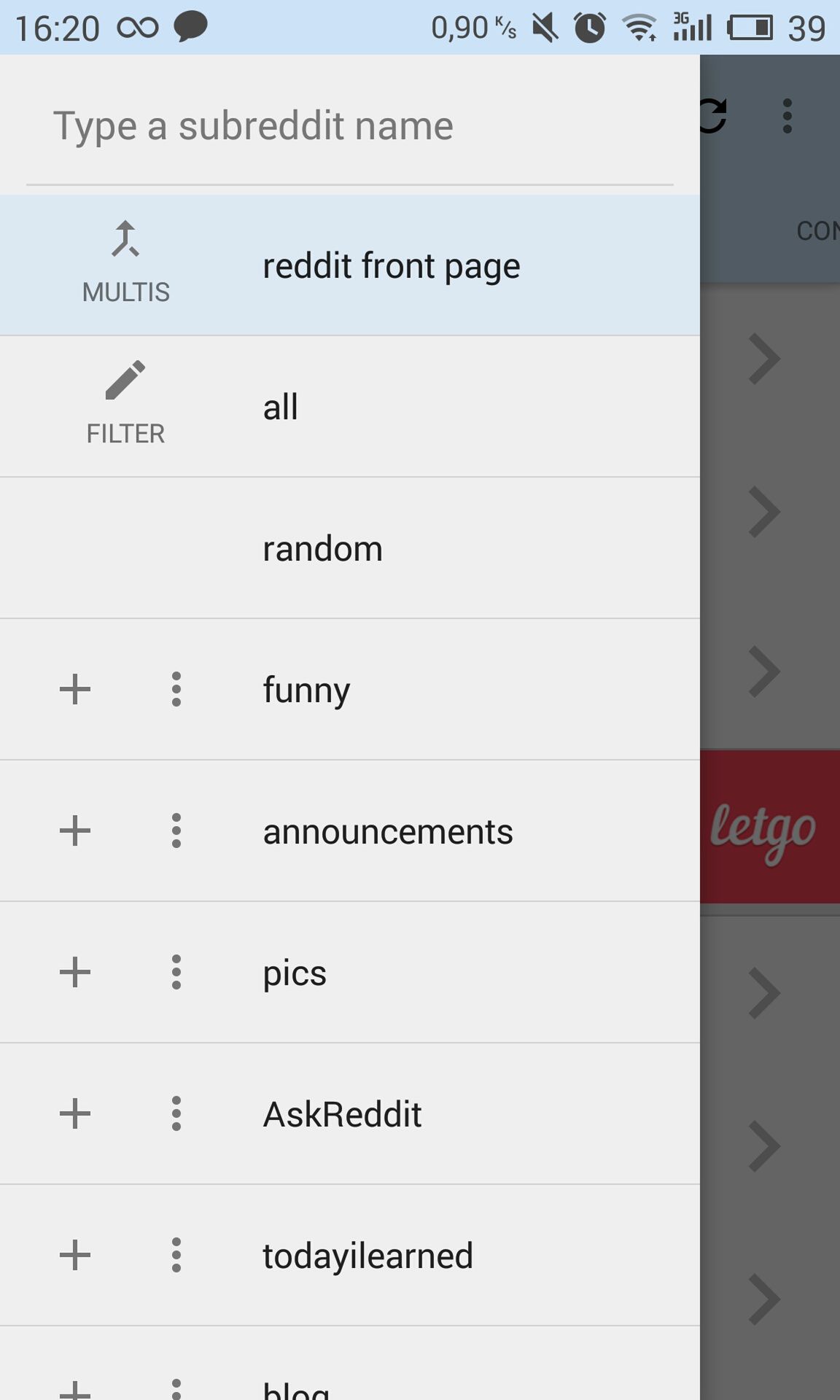The image size is (840, 1400).
Task: Tap the plus icon next to todayilearned
Action: [75, 1255]
